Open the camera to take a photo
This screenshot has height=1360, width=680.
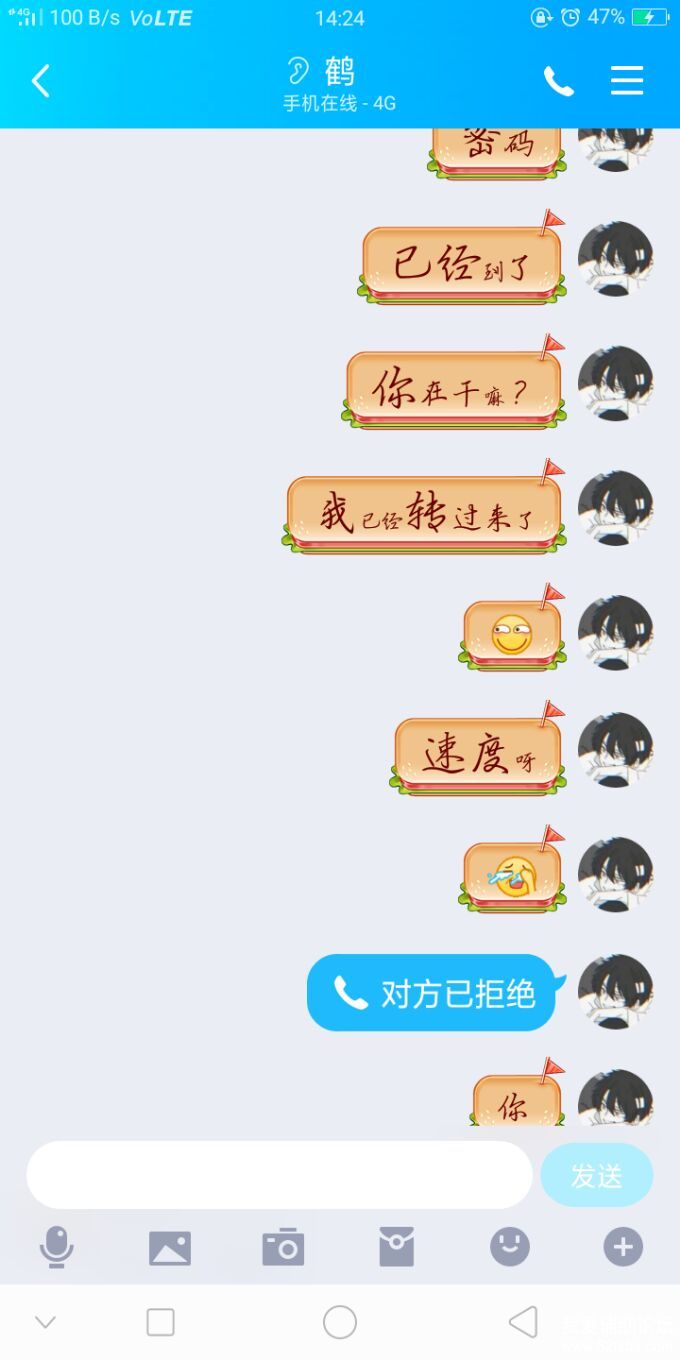[283, 1247]
